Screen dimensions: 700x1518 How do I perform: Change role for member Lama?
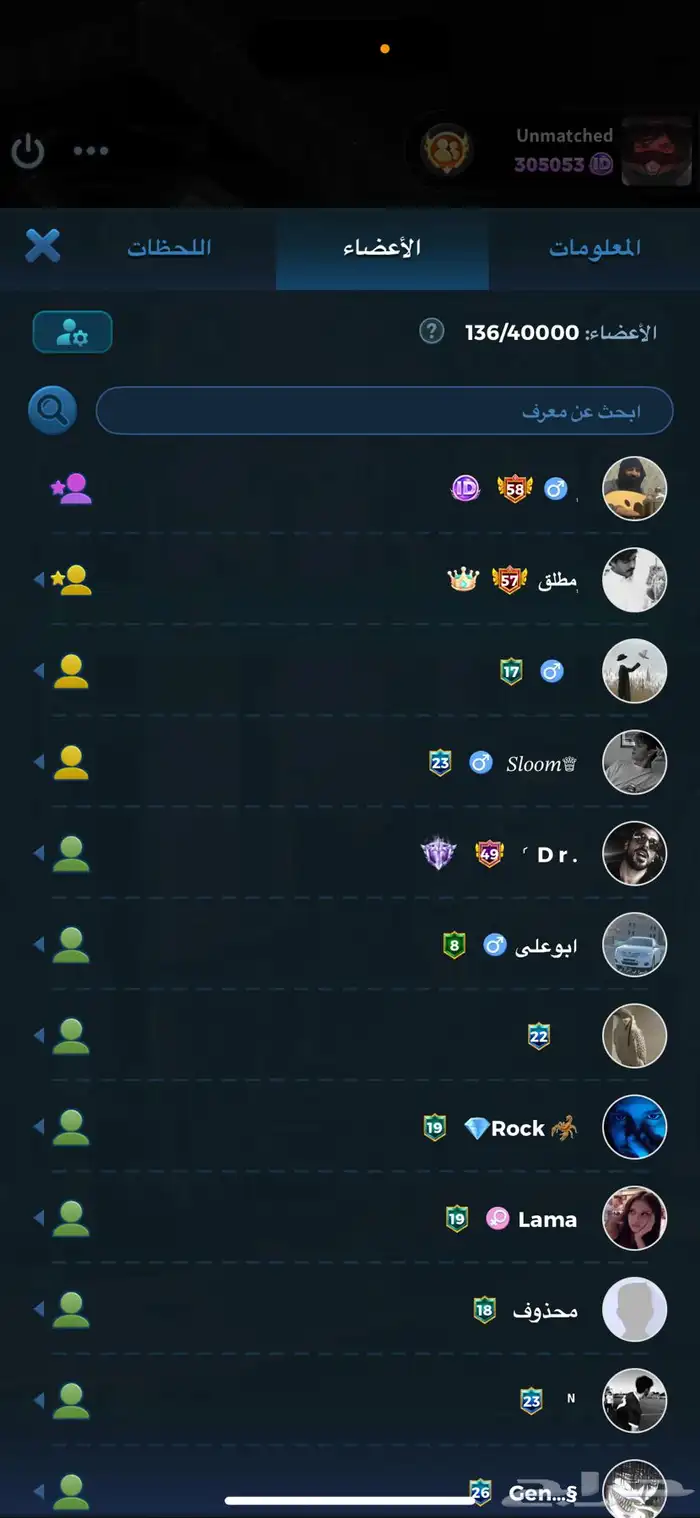click(x=65, y=1219)
